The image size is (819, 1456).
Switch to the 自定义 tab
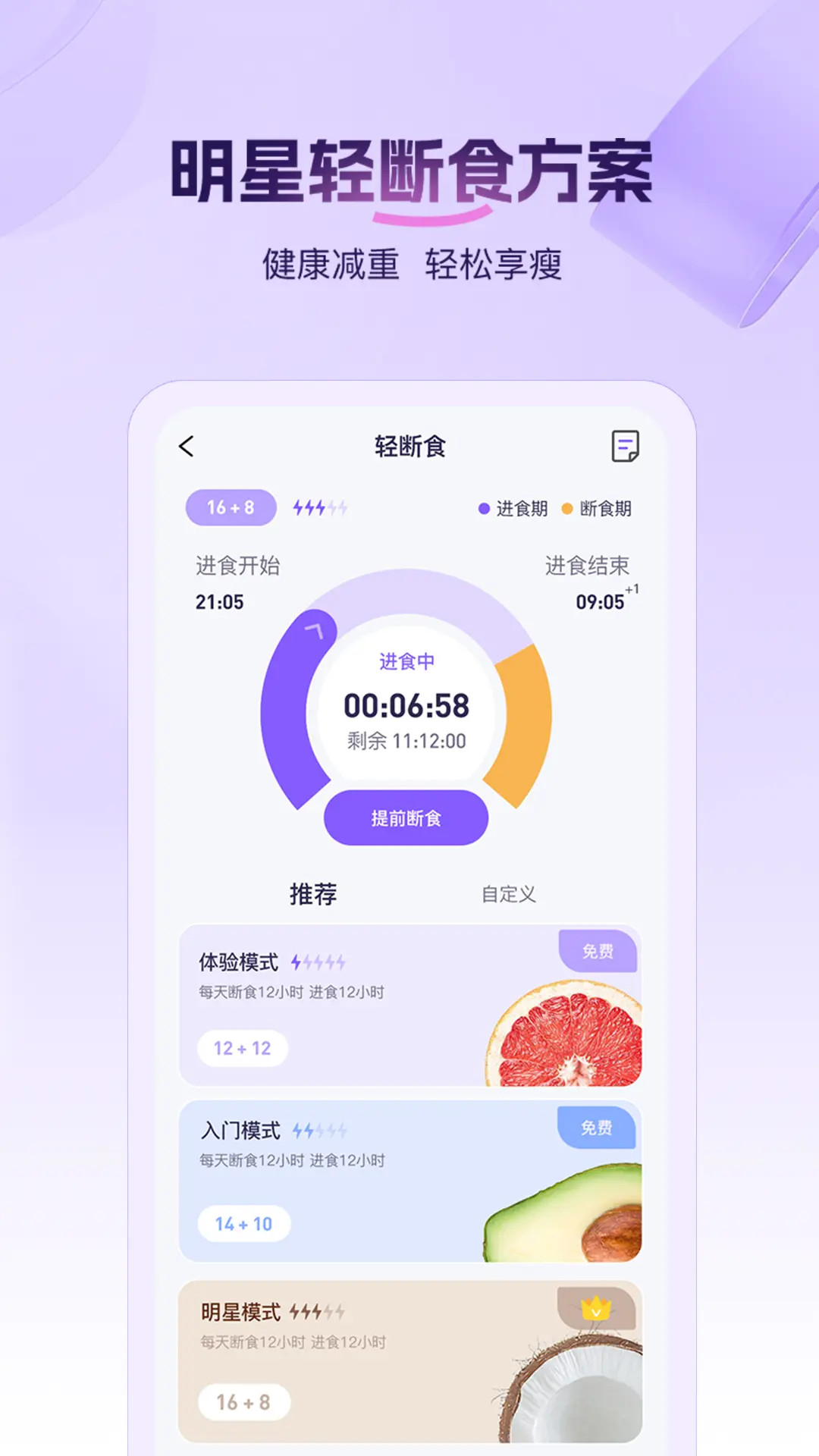(507, 893)
